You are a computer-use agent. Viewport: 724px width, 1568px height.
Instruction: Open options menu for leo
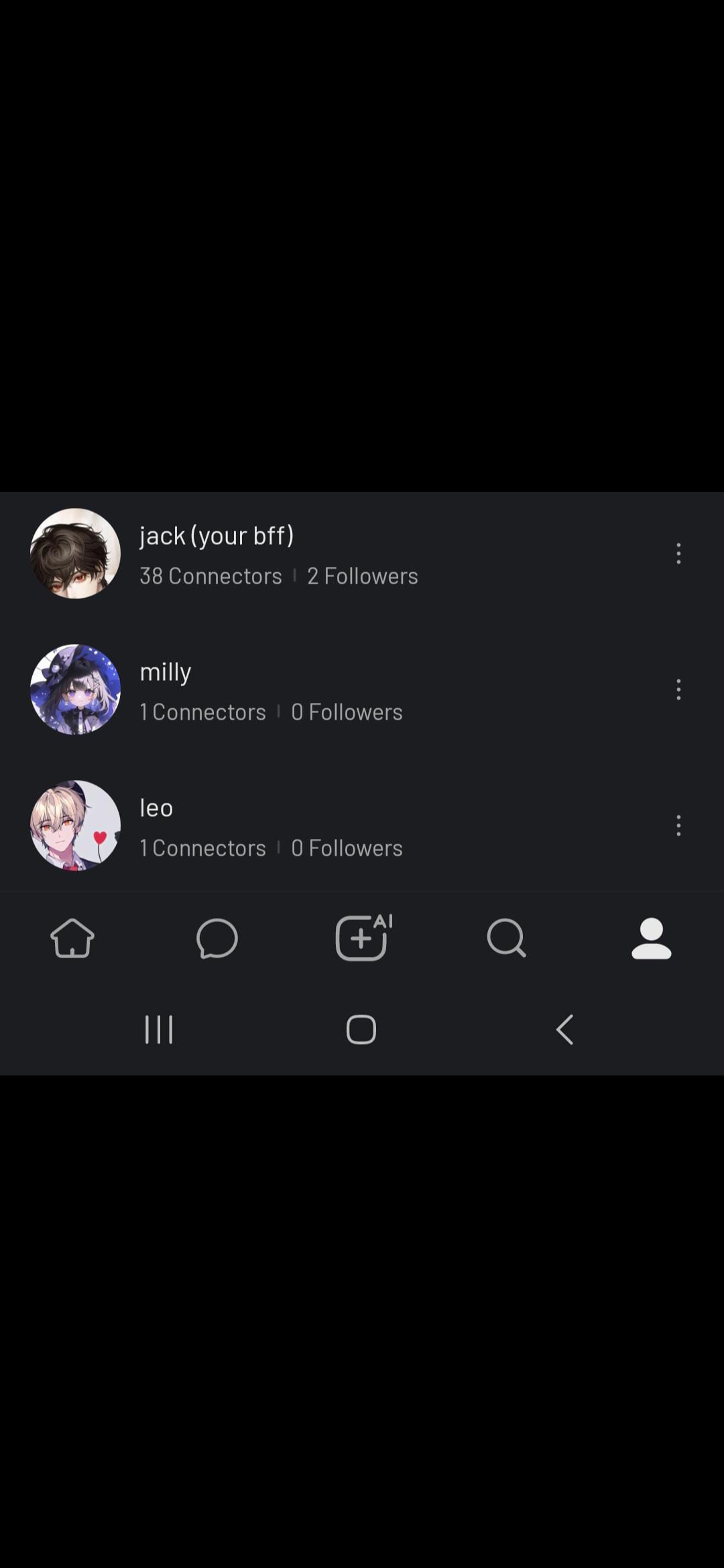(x=678, y=826)
